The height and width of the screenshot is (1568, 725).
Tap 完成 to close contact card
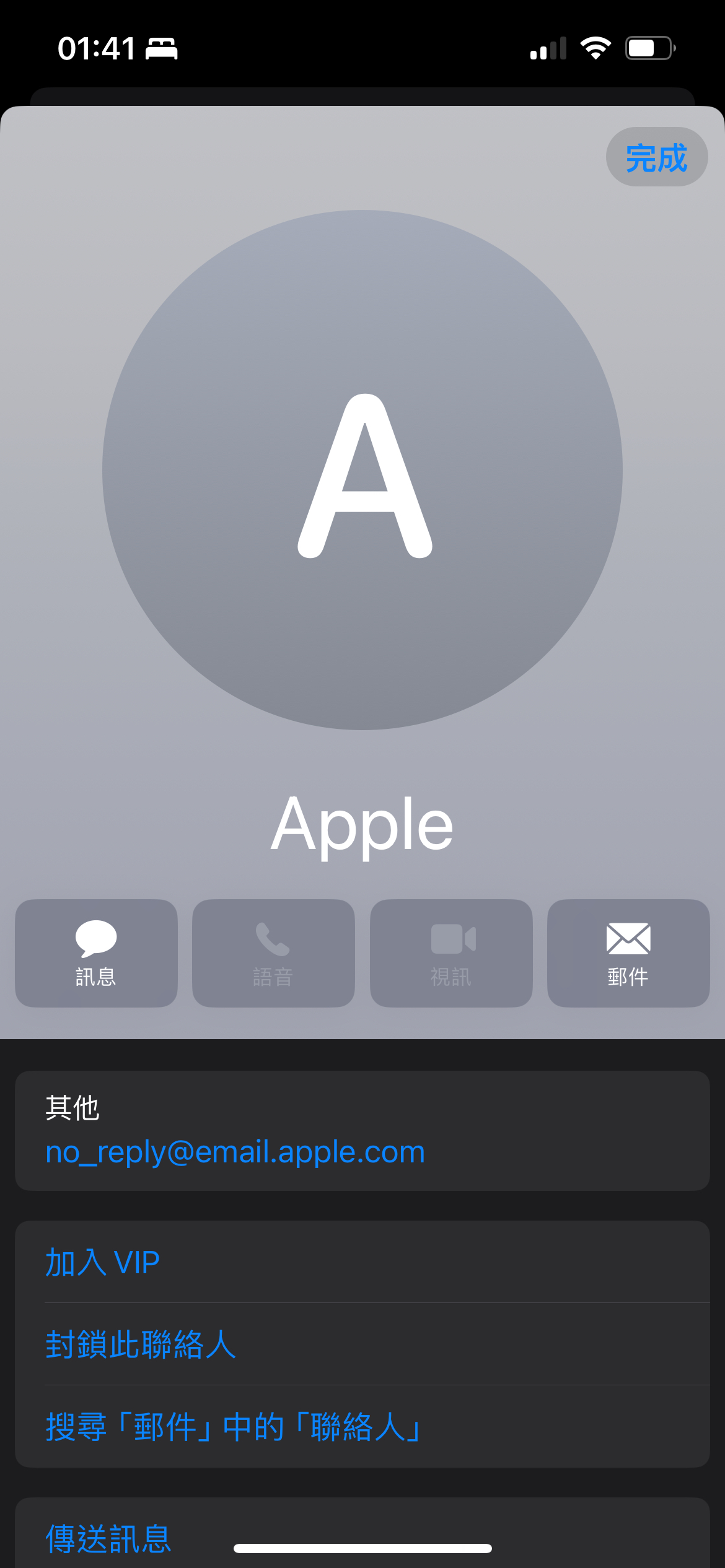(656, 157)
